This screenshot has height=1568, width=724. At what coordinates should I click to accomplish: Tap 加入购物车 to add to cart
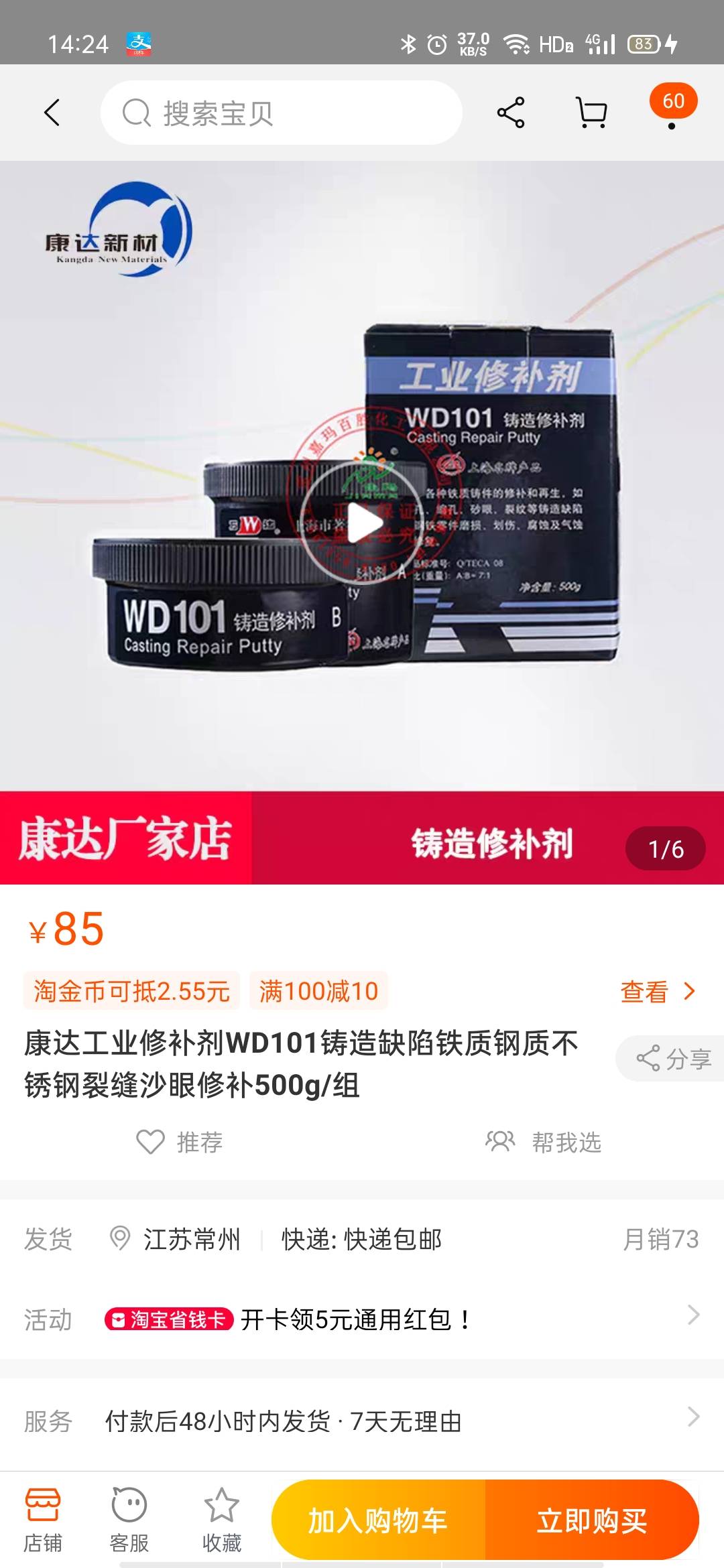(378, 1521)
